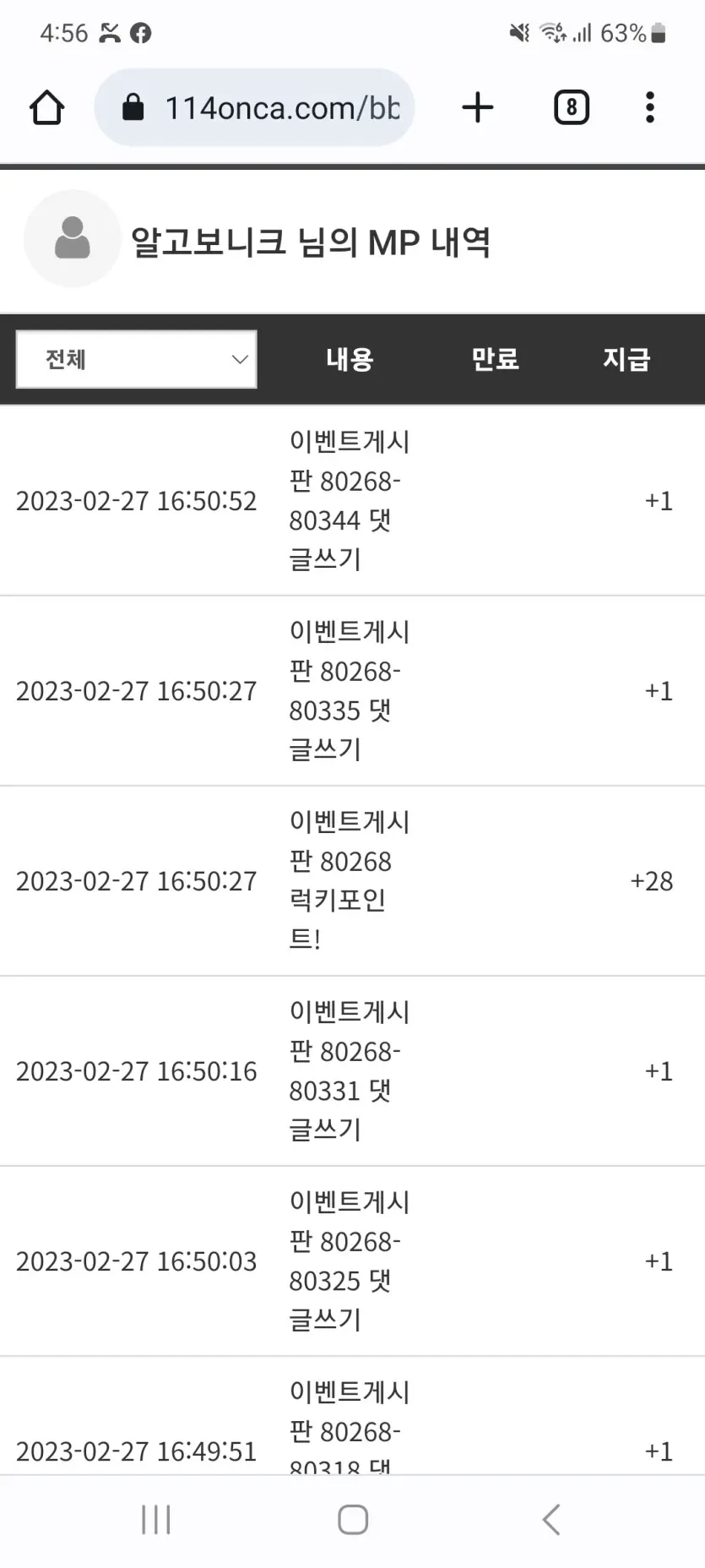
Task: Tap the system back button
Action: [x=550, y=1519]
